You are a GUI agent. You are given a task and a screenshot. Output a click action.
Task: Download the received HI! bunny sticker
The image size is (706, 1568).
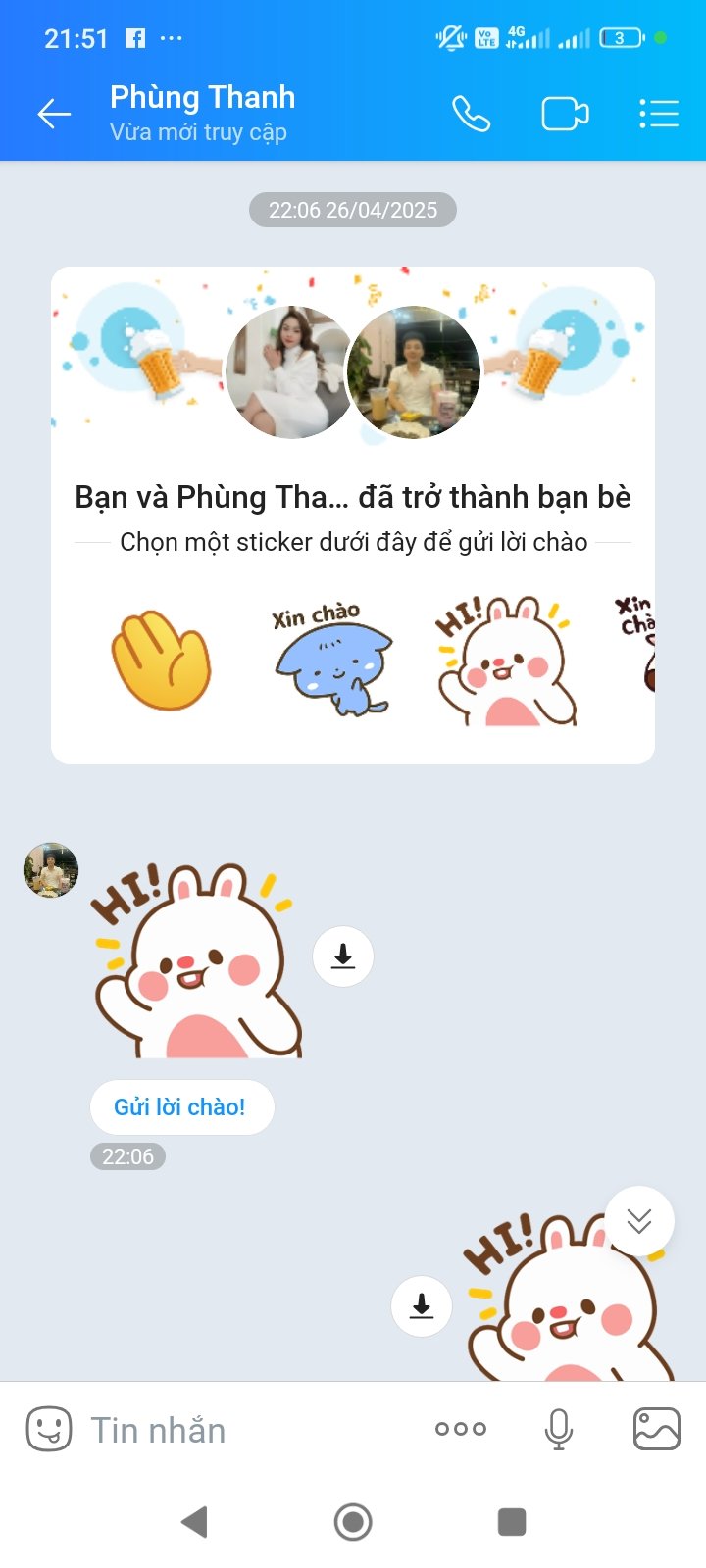pos(342,955)
